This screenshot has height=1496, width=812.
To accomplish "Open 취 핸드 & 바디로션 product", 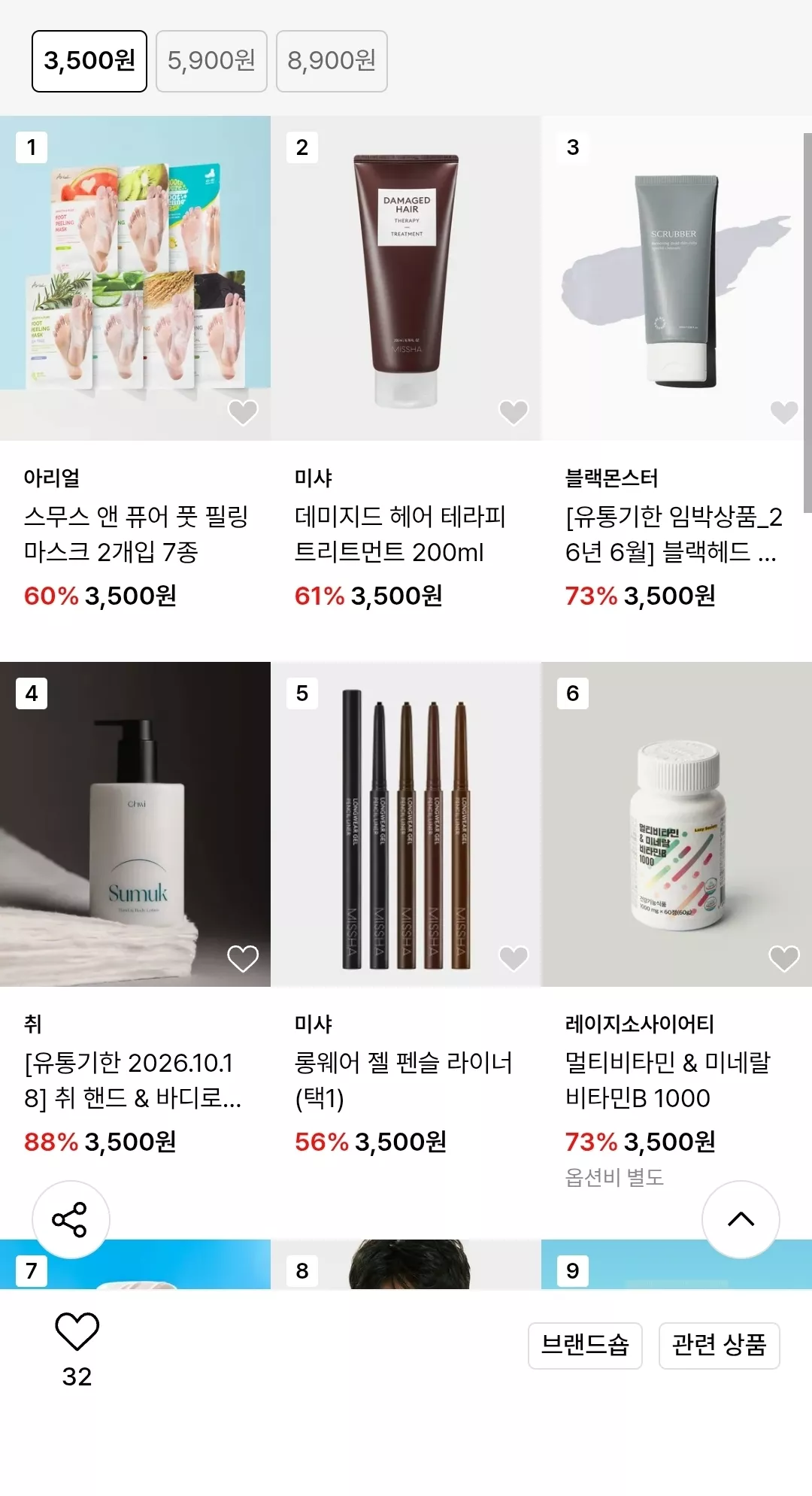I will click(x=135, y=824).
